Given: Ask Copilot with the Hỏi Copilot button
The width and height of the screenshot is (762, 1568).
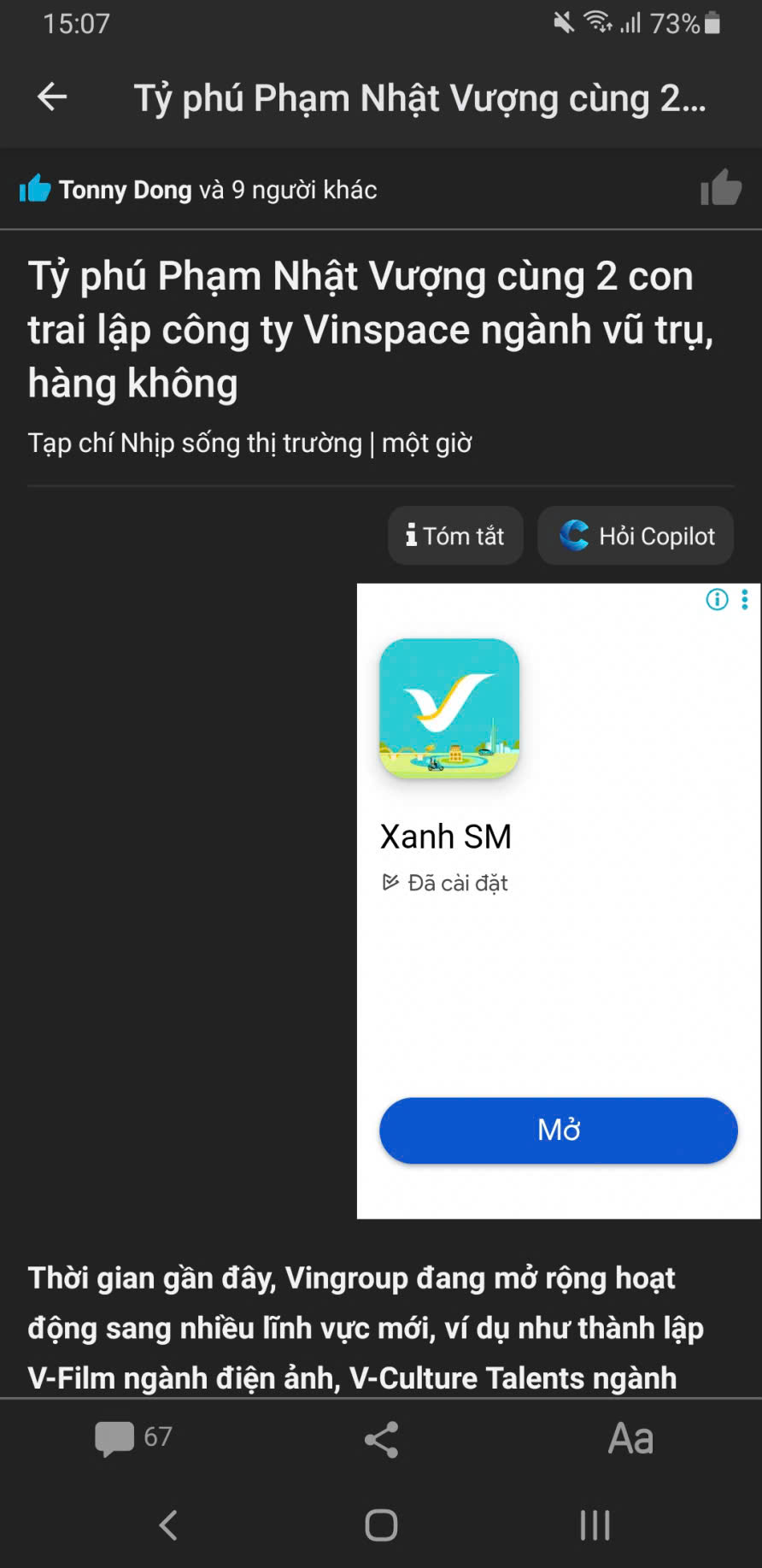Looking at the screenshot, I should click(x=636, y=536).
